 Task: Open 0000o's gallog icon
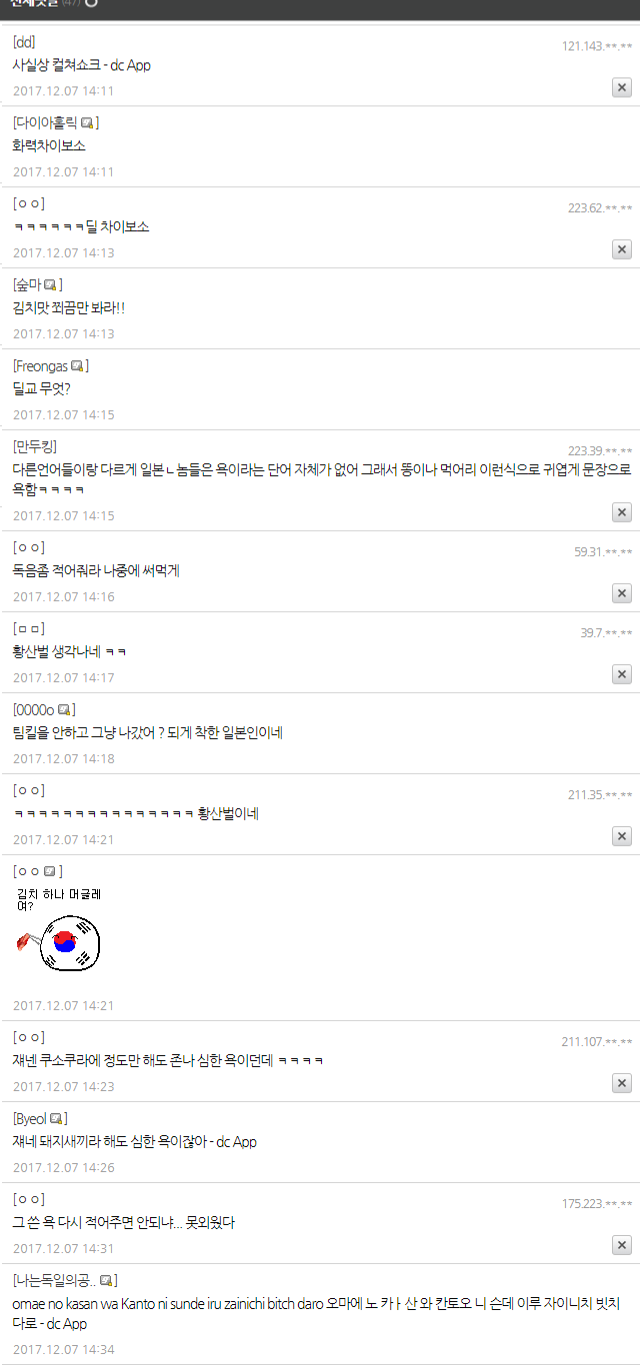coord(65,710)
